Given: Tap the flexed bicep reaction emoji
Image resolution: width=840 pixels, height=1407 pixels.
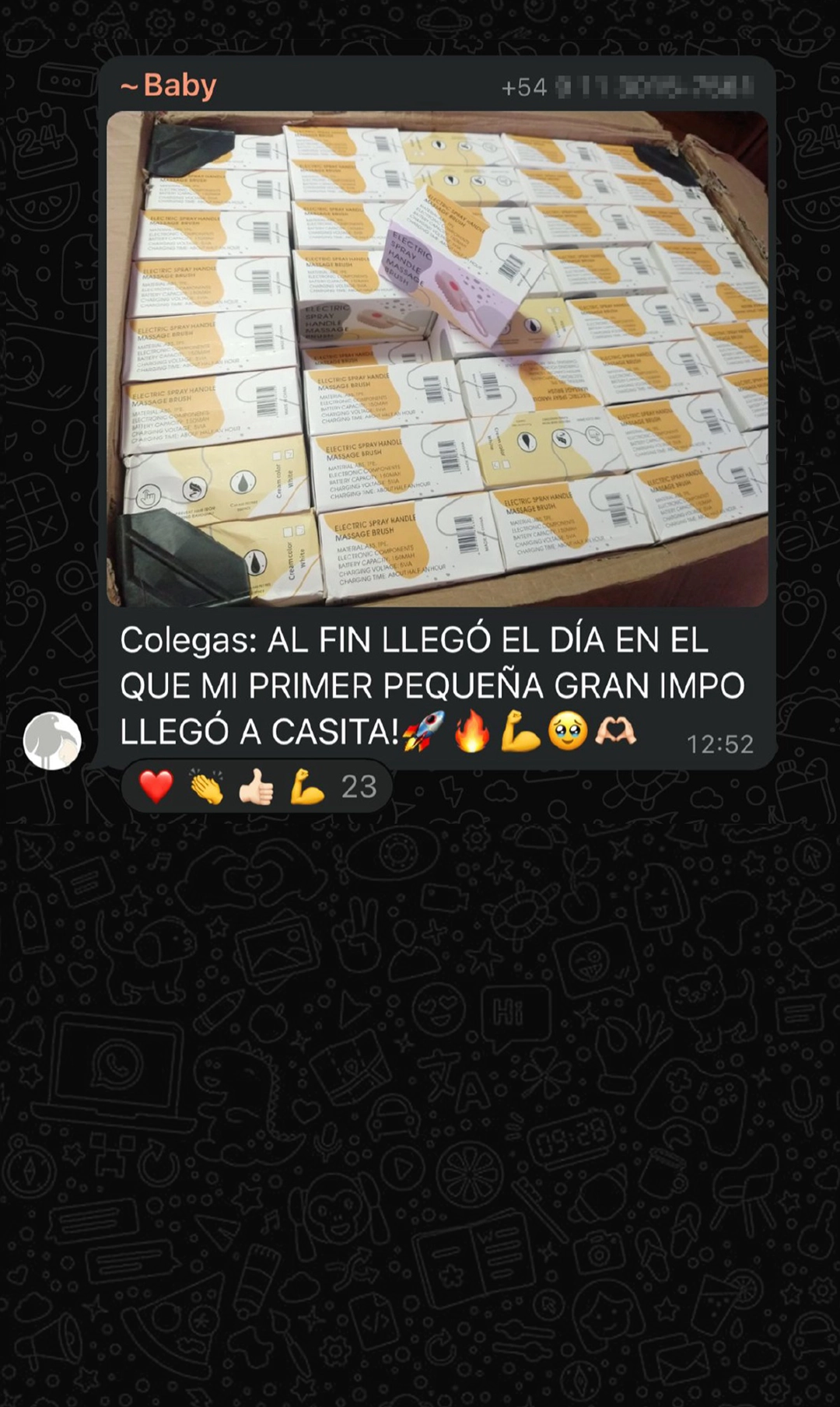Looking at the screenshot, I should coord(310,788).
